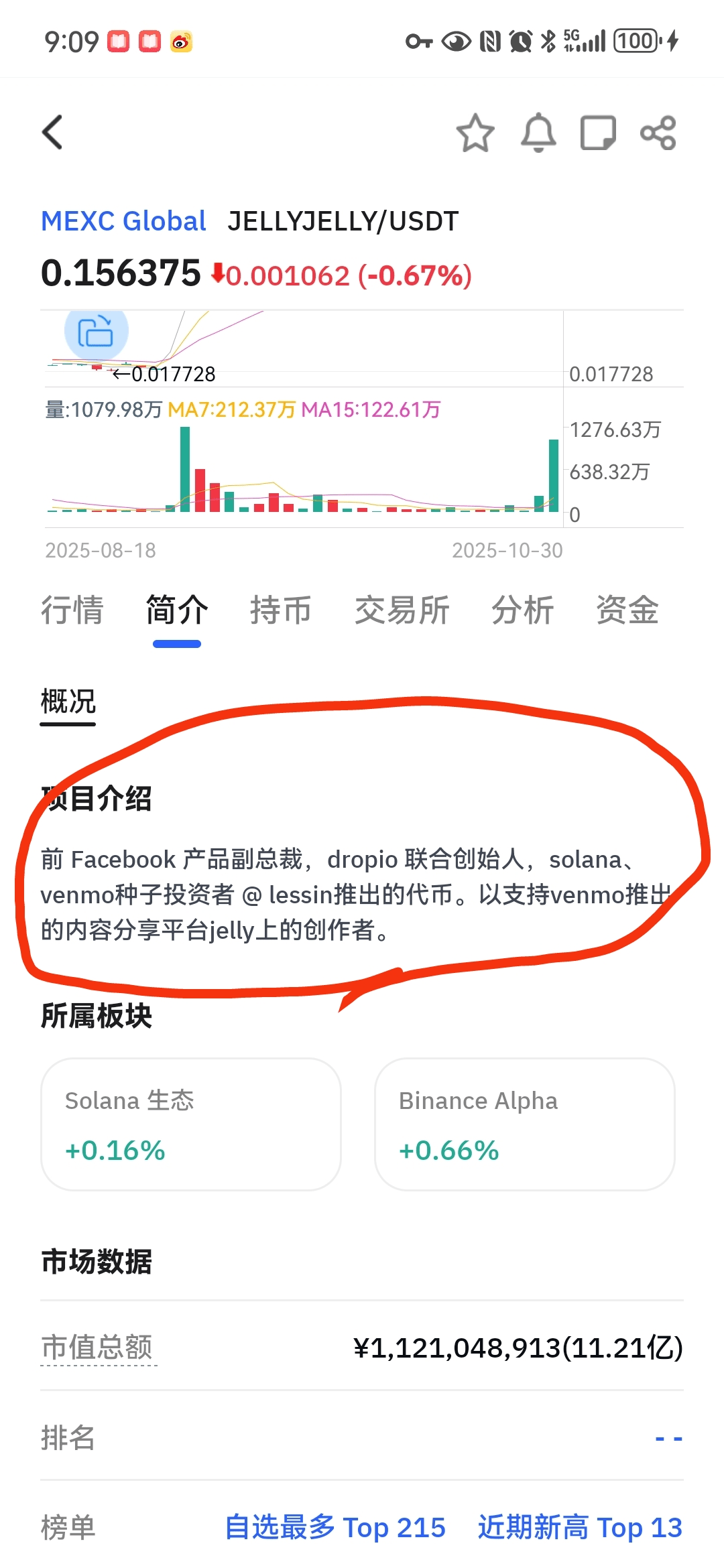This screenshot has width=724, height=1568.
Task: Share this coin page
Action: click(x=658, y=133)
